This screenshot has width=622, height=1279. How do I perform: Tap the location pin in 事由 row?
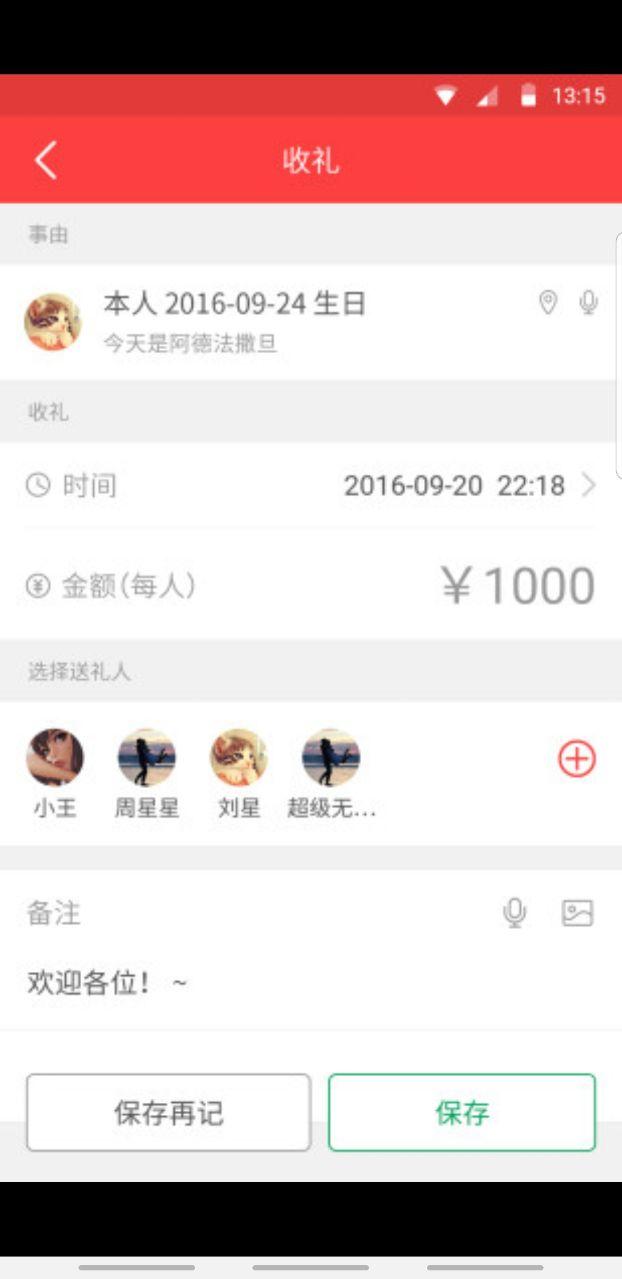click(548, 302)
